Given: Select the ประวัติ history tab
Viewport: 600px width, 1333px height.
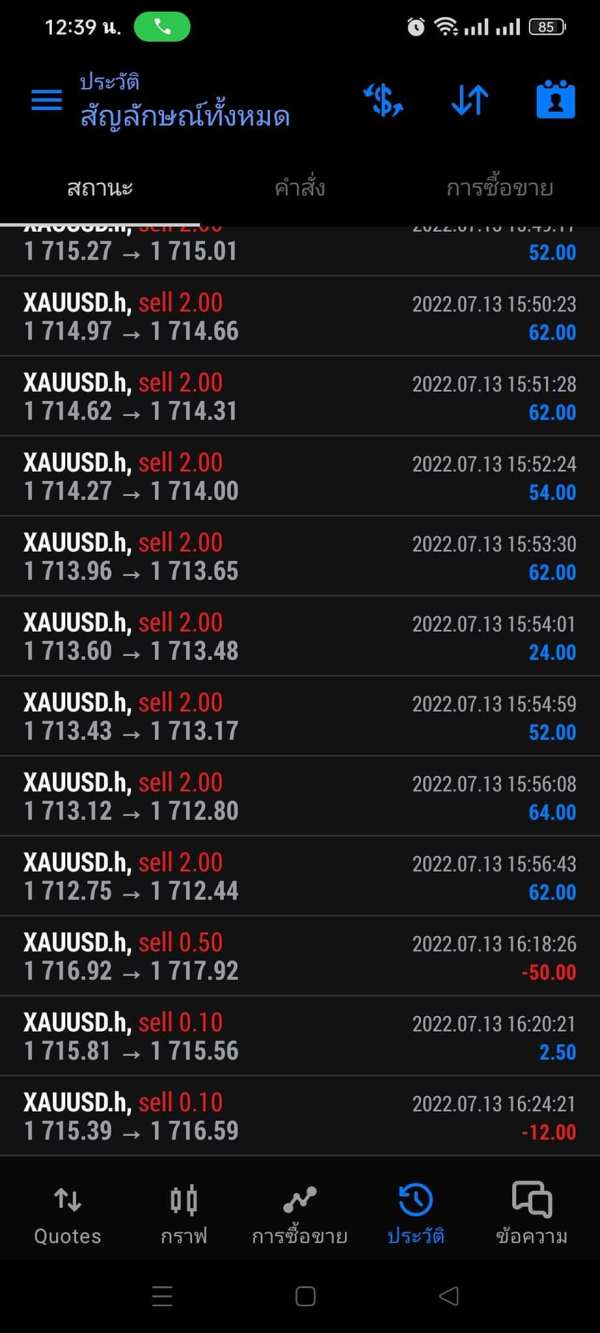Looking at the screenshot, I should 415,1215.
